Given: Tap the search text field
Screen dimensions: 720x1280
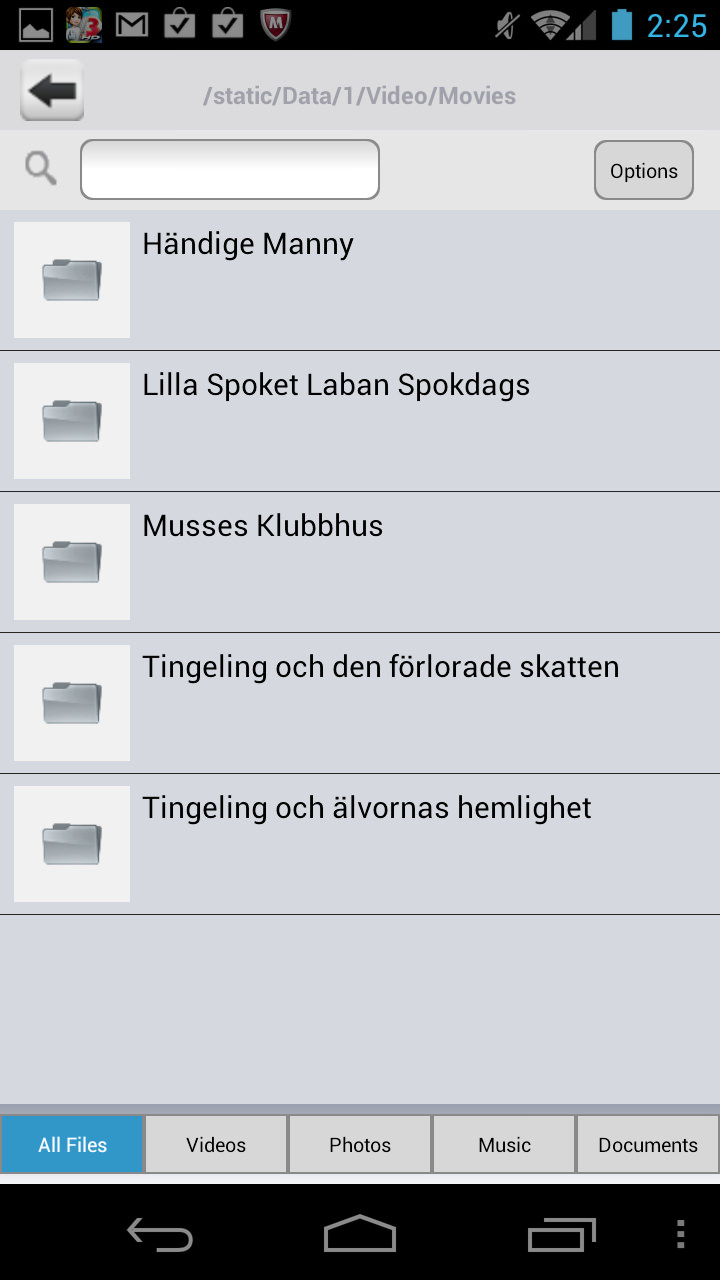Looking at the screenshot, I should pyautogui.click(x=230, y=170).
